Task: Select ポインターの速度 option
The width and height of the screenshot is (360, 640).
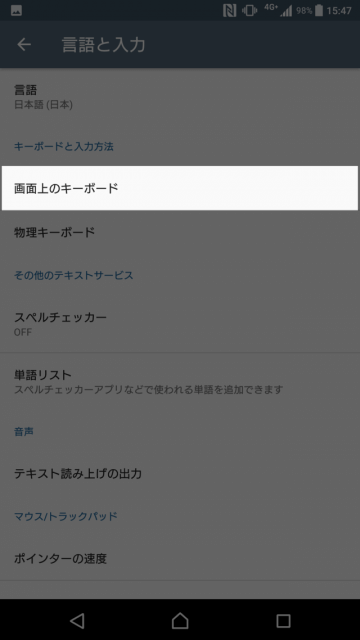Action: tap(180, 558)
